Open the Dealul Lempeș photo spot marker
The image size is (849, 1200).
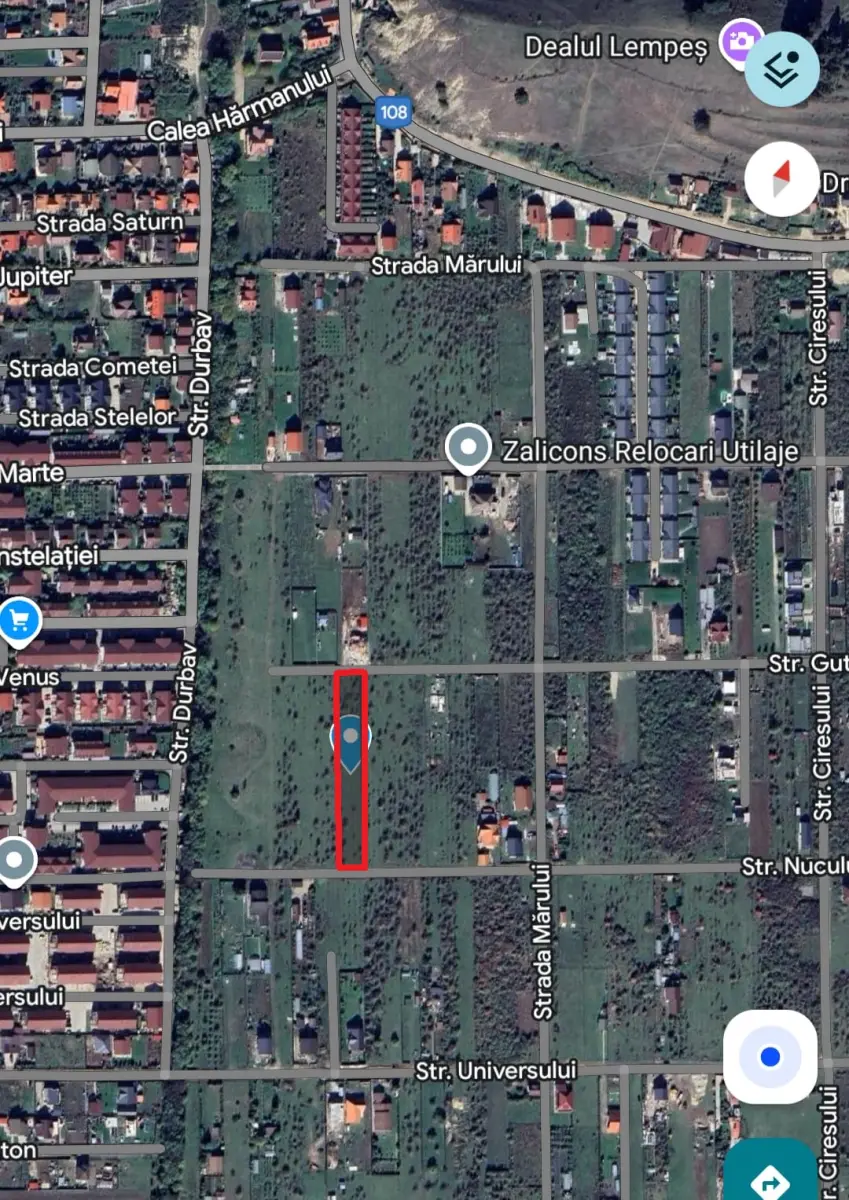[x=741, y=43]
